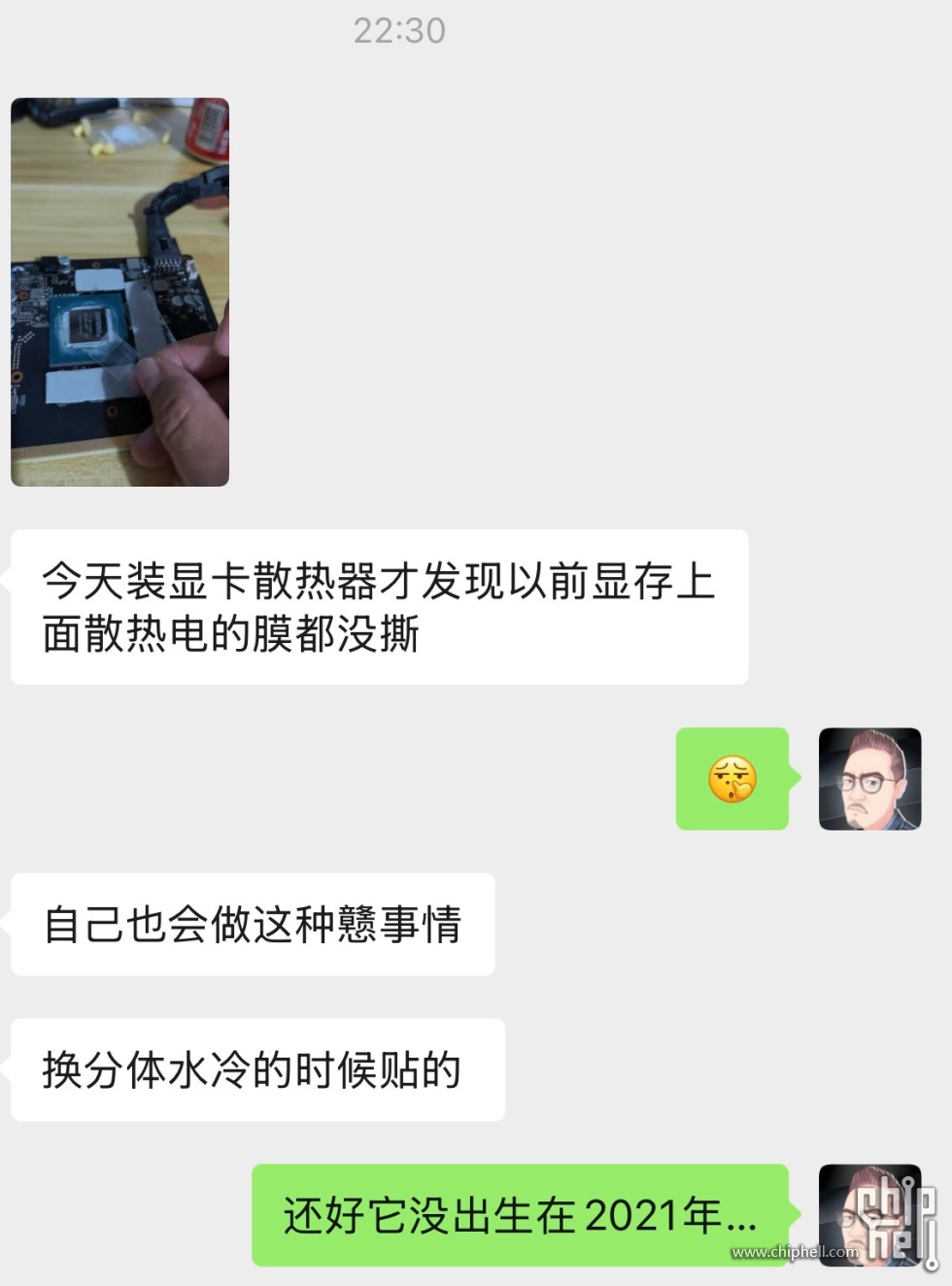
Task: Tap the avatar beside the 还好它没出生在2021年 message
Action: [x=867, y=1214]
